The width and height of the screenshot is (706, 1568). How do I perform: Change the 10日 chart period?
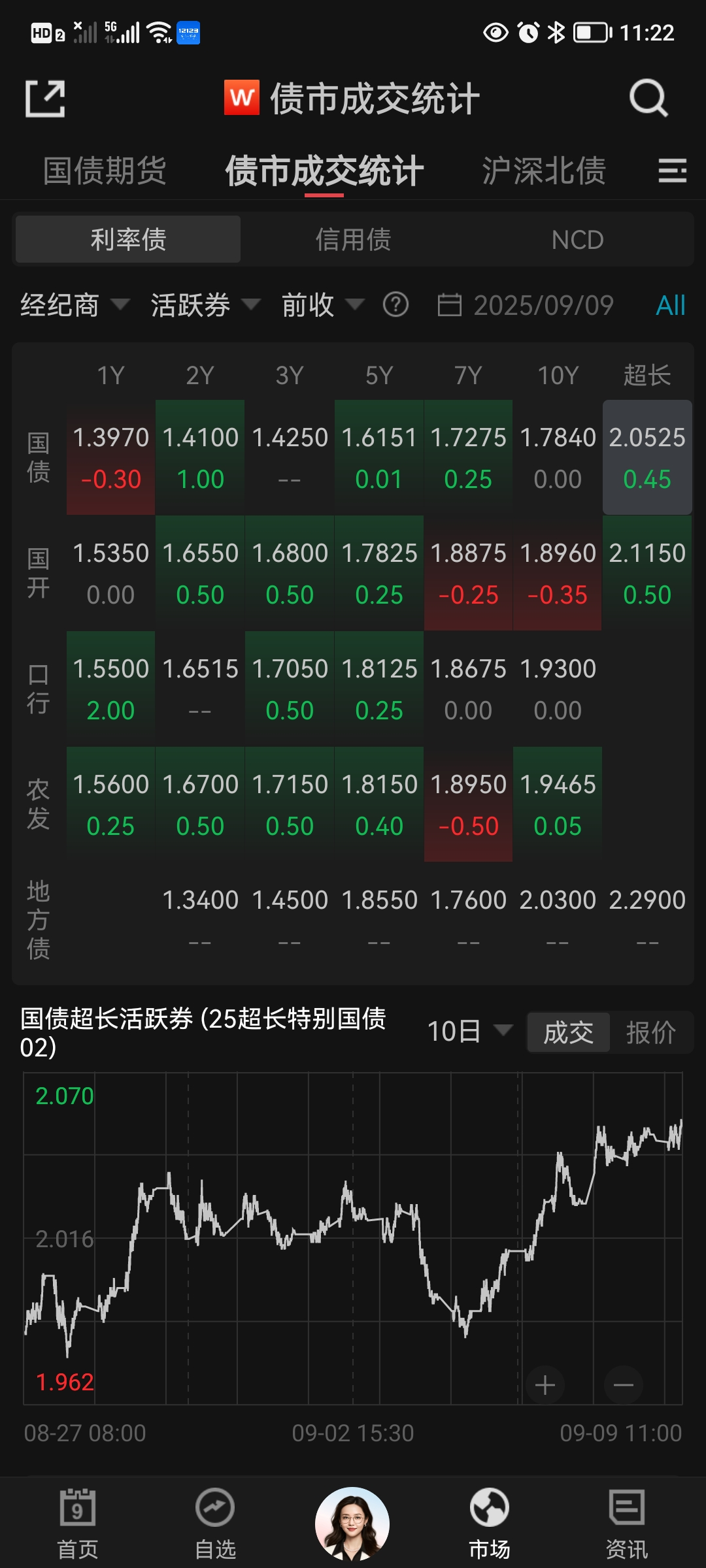[469, 1032]
